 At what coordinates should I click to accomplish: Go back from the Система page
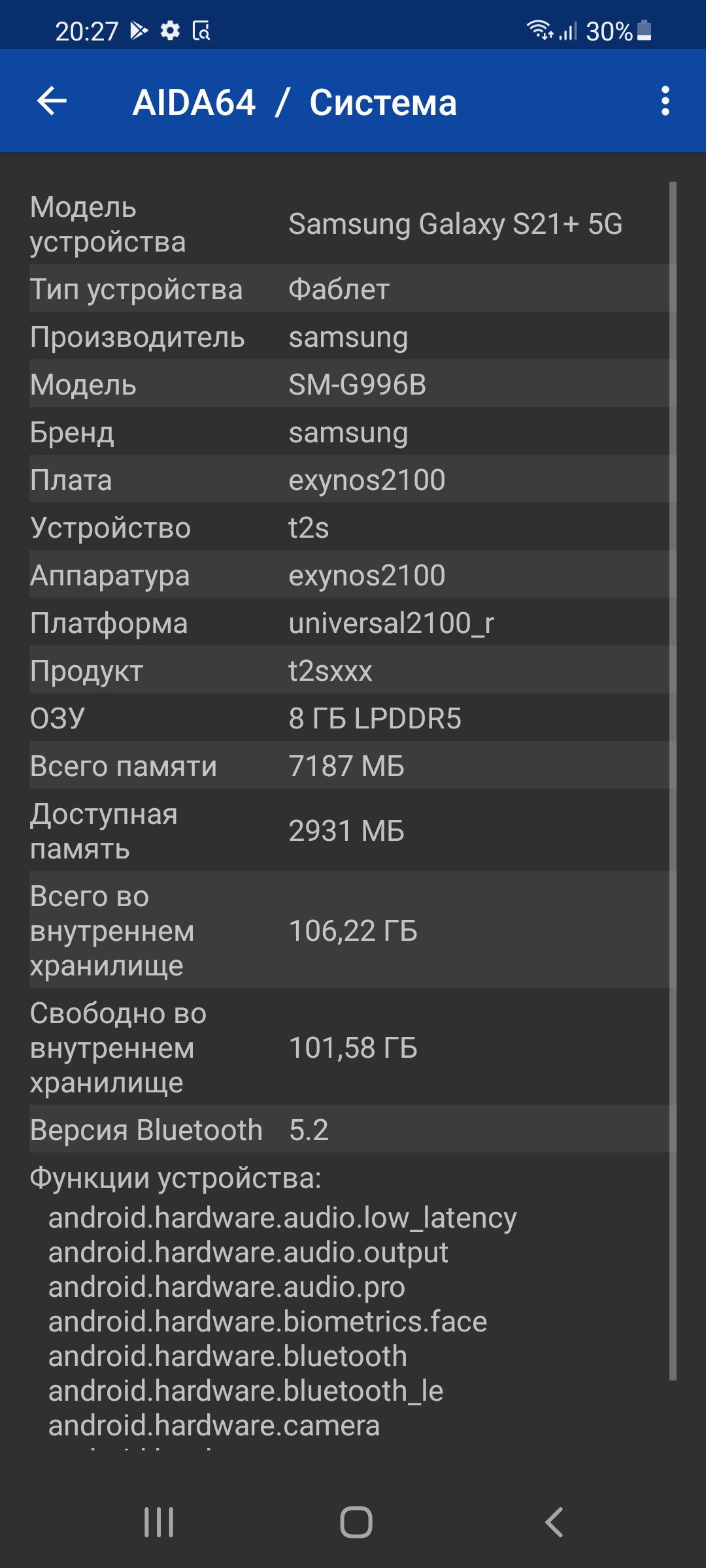click(52, 101)
